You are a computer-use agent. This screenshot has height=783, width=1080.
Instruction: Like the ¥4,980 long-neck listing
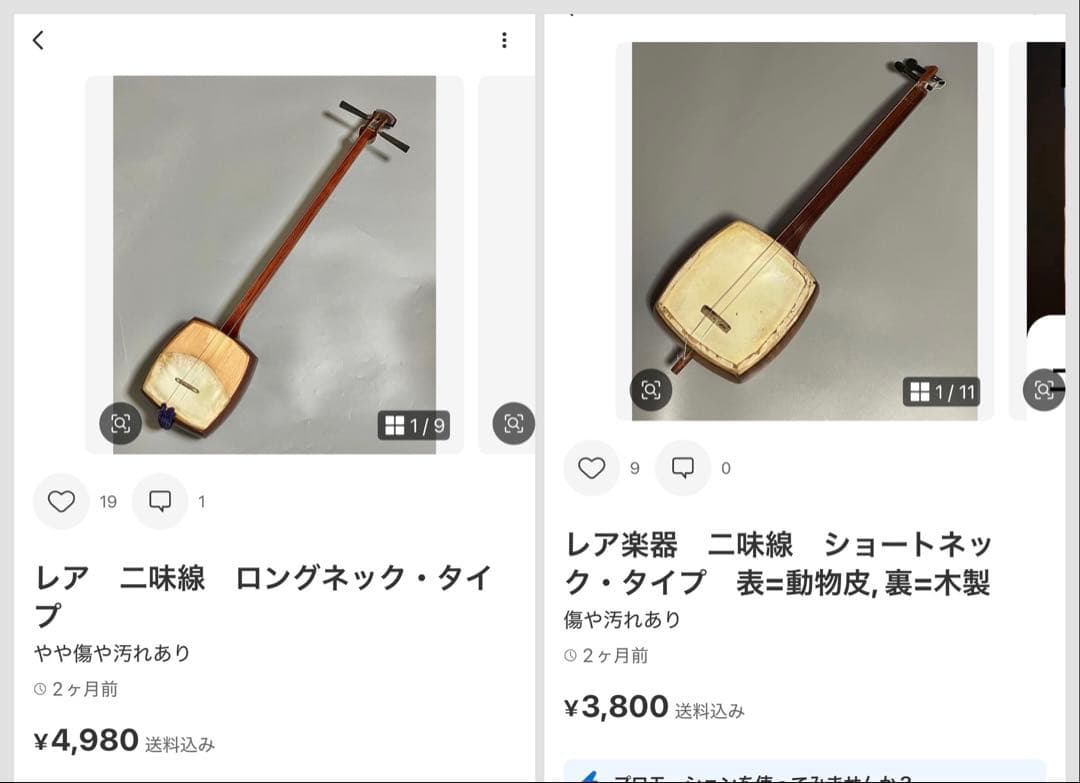point(61,501)
